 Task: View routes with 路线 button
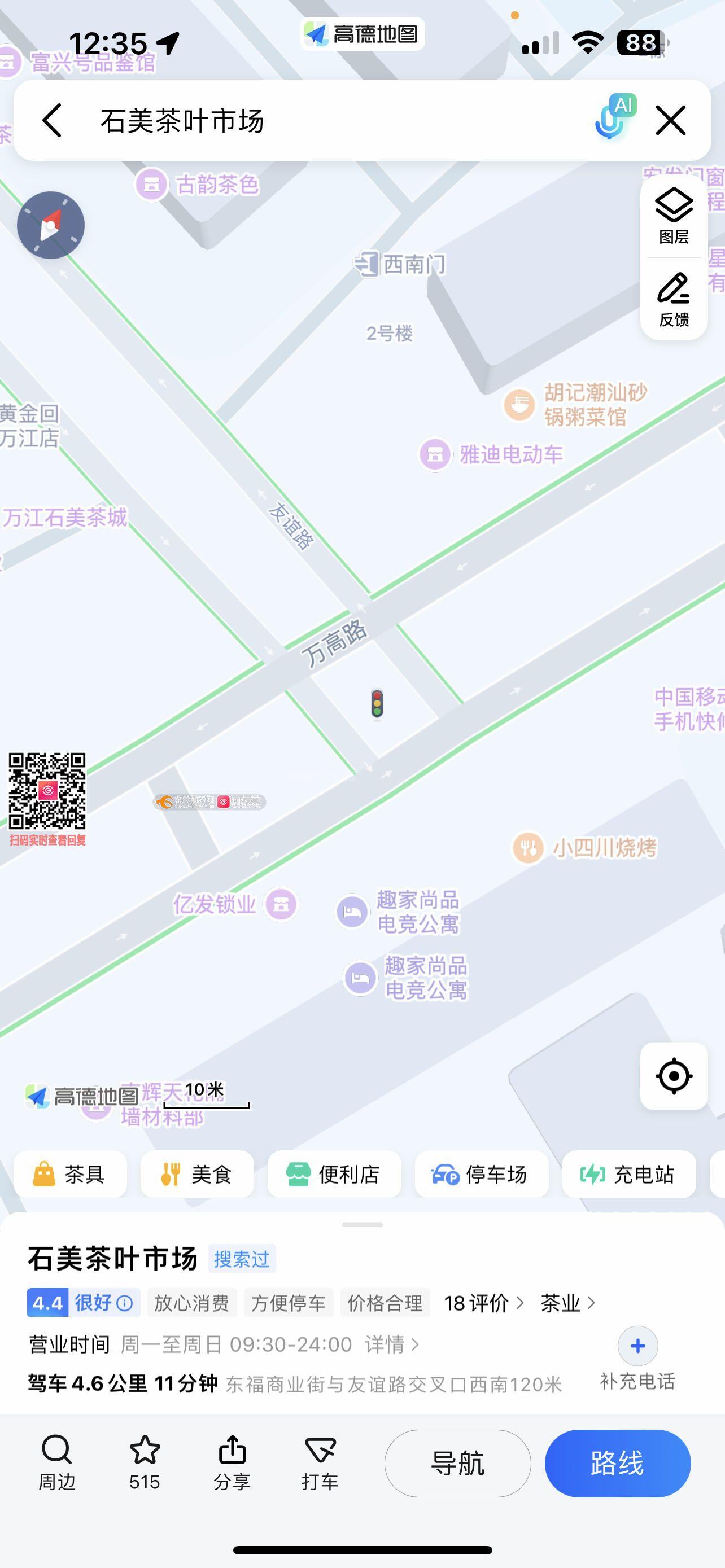pos(617,1462)
